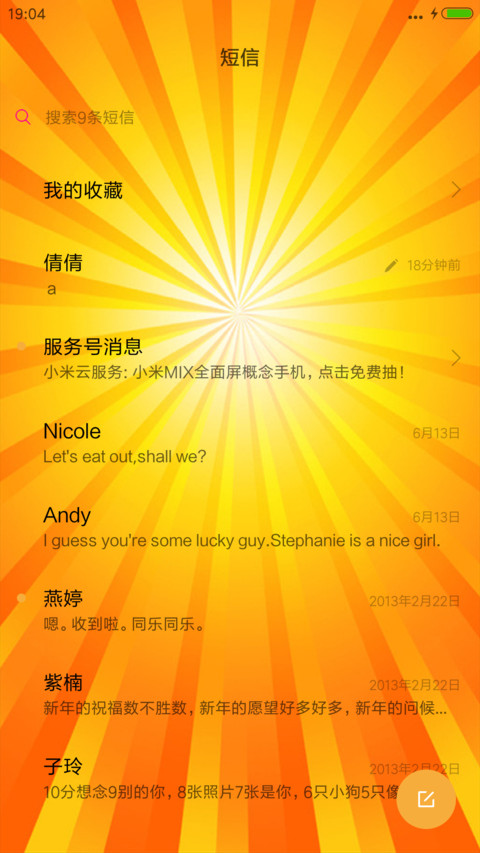This screenshot has height=853, width=480.
Task: Compose a new message
Action: coord(426,799)
